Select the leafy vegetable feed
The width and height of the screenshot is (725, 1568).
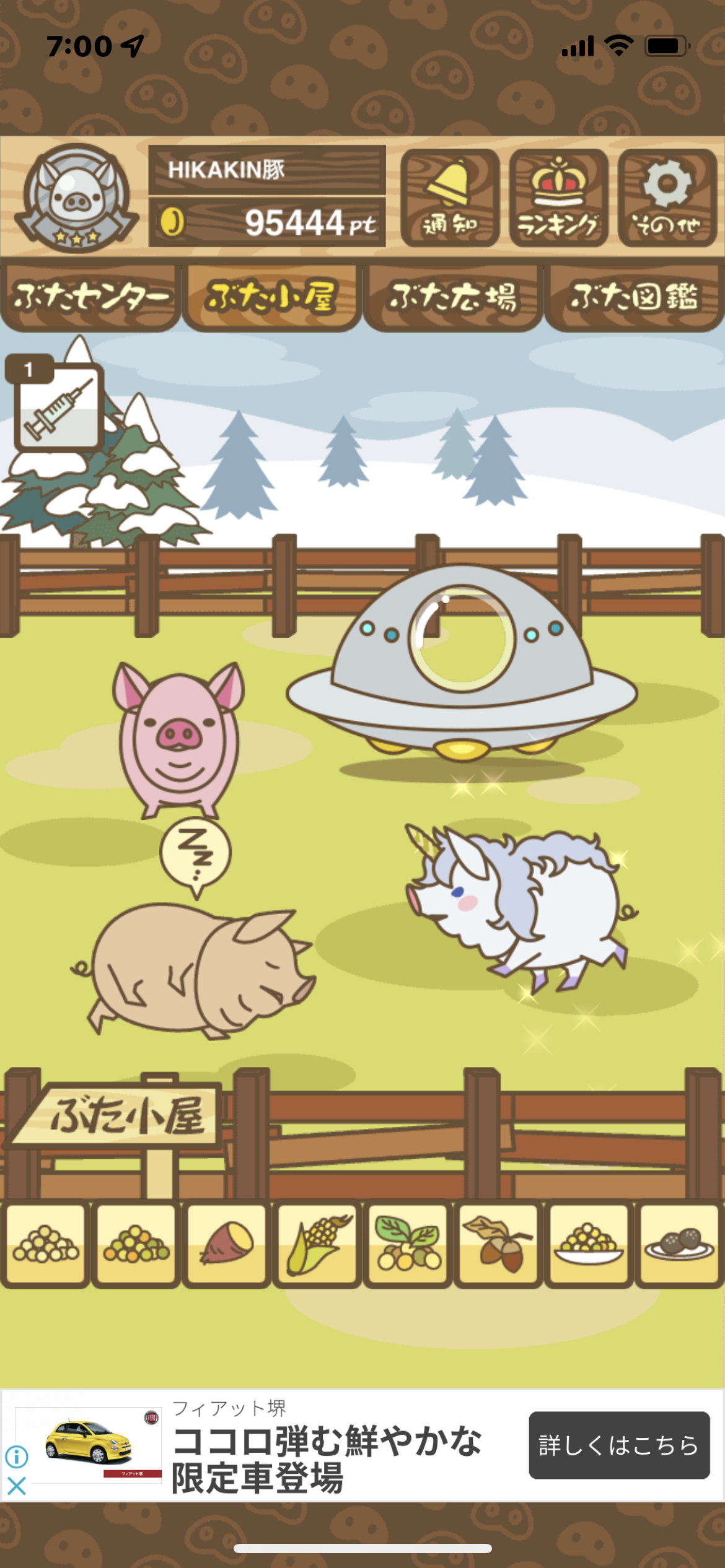[407, 1244]
